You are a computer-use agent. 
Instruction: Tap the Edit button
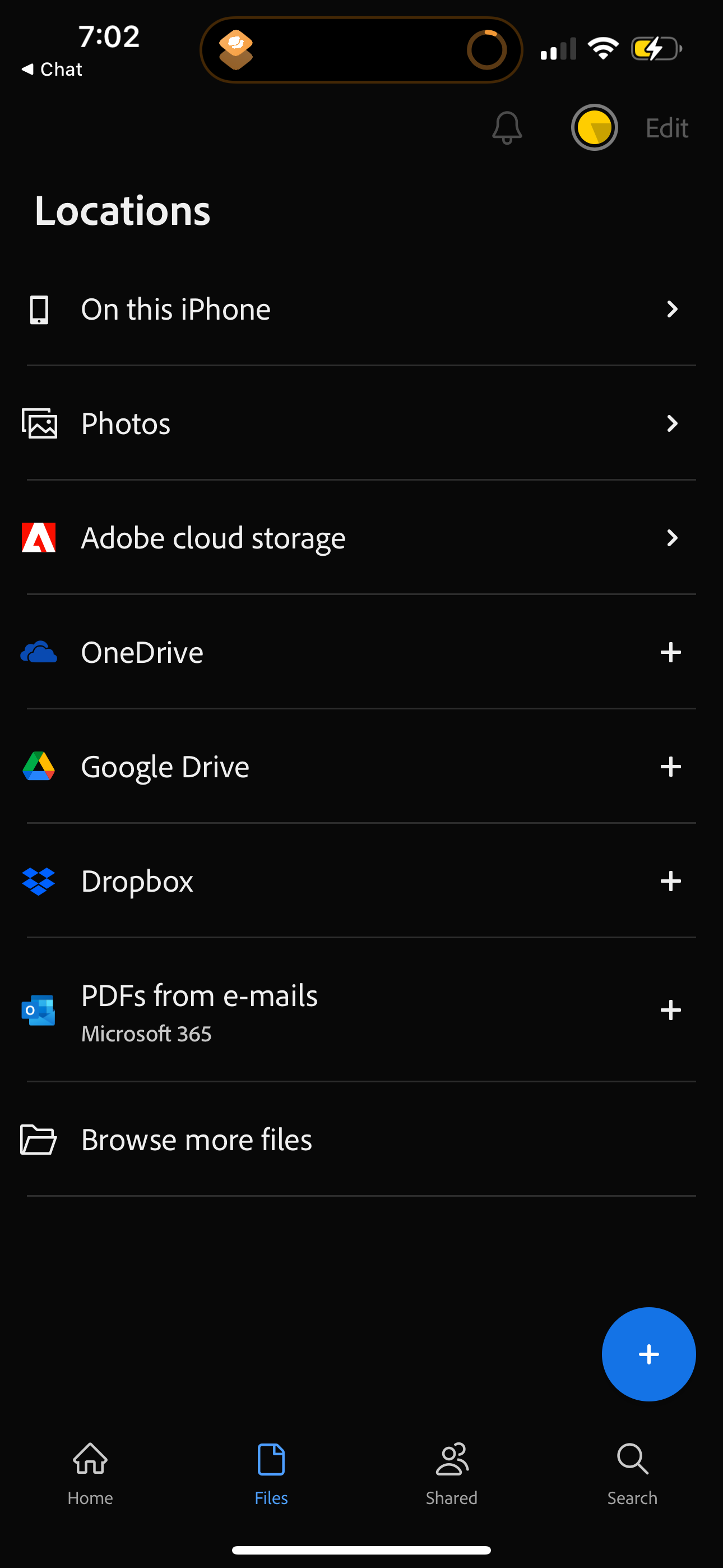666,128
